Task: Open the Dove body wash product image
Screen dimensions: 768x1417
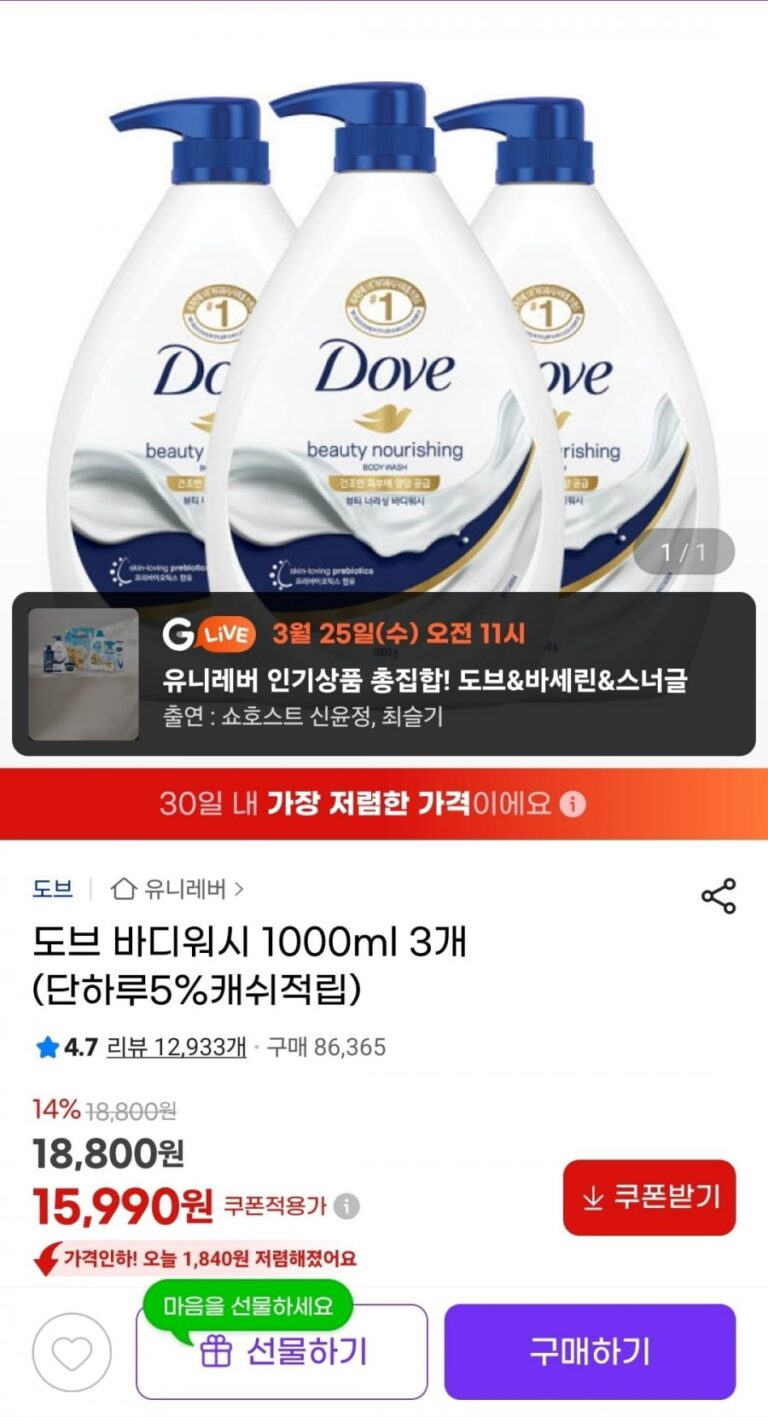Action: pos(384,330)
